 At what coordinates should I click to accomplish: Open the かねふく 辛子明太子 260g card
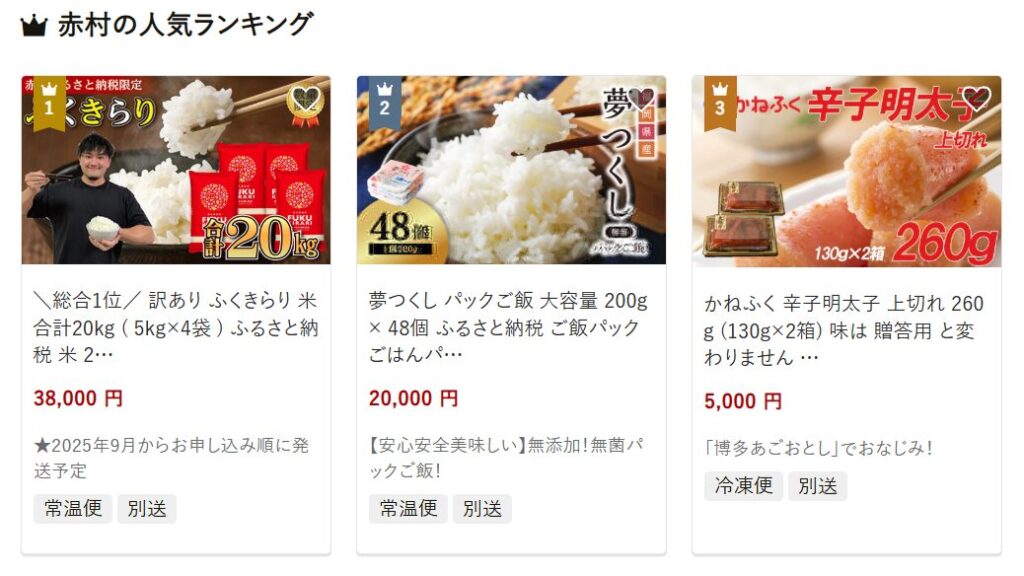coord(845,329)
